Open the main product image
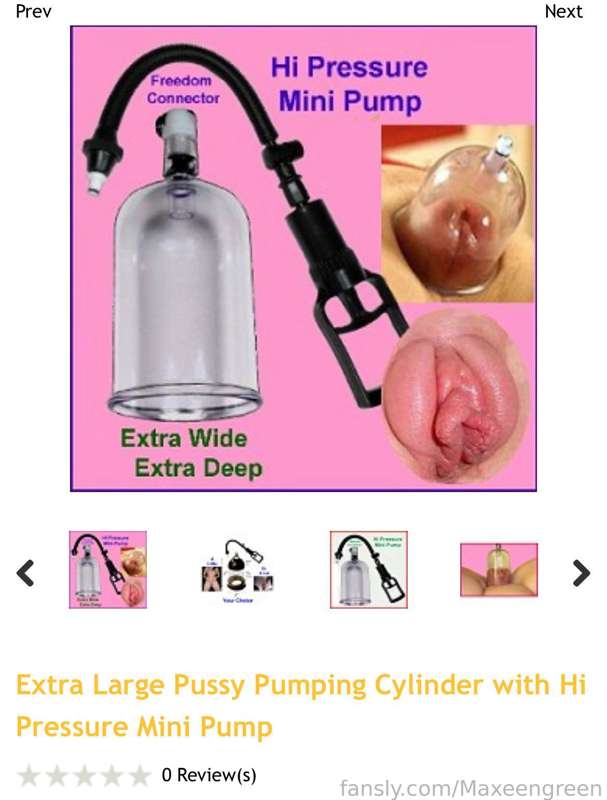607x800 pixels. 303,258
